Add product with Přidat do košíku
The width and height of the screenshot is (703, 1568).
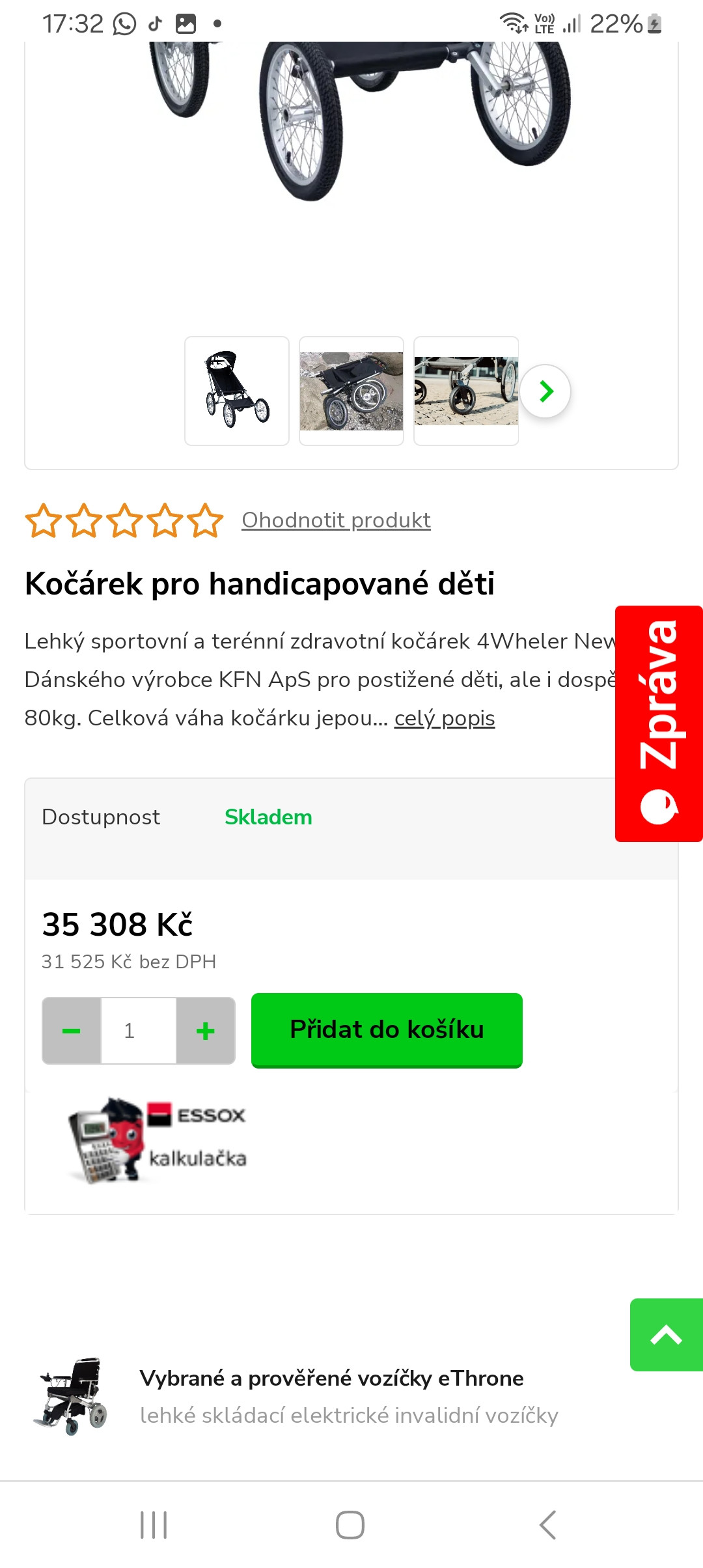pos(387,1030)
